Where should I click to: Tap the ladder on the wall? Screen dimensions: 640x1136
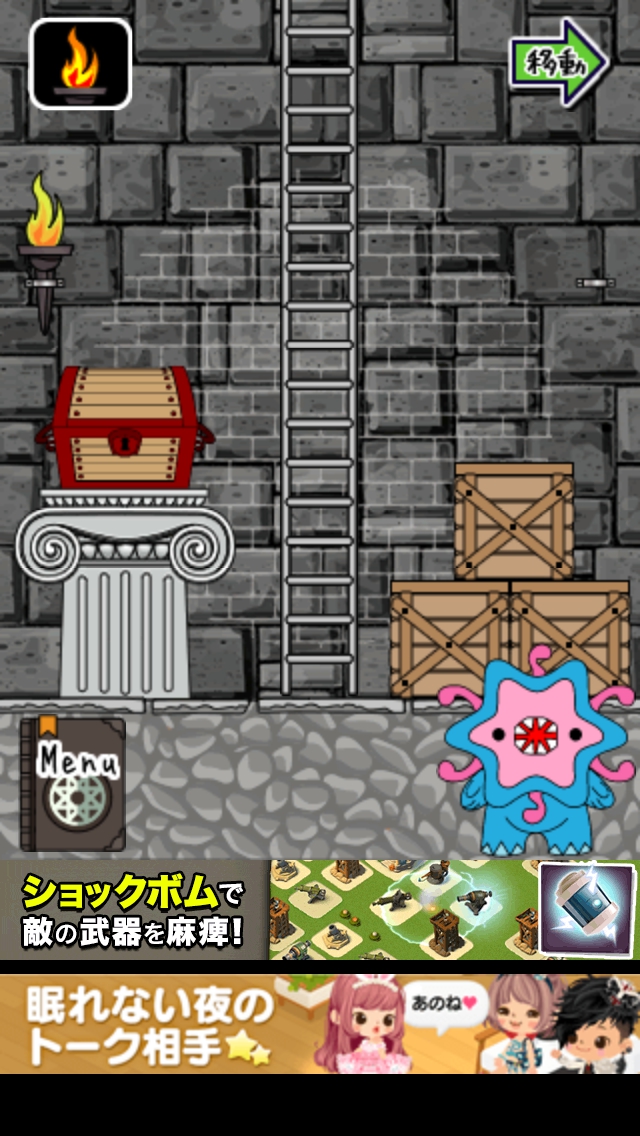coord(319,350)
